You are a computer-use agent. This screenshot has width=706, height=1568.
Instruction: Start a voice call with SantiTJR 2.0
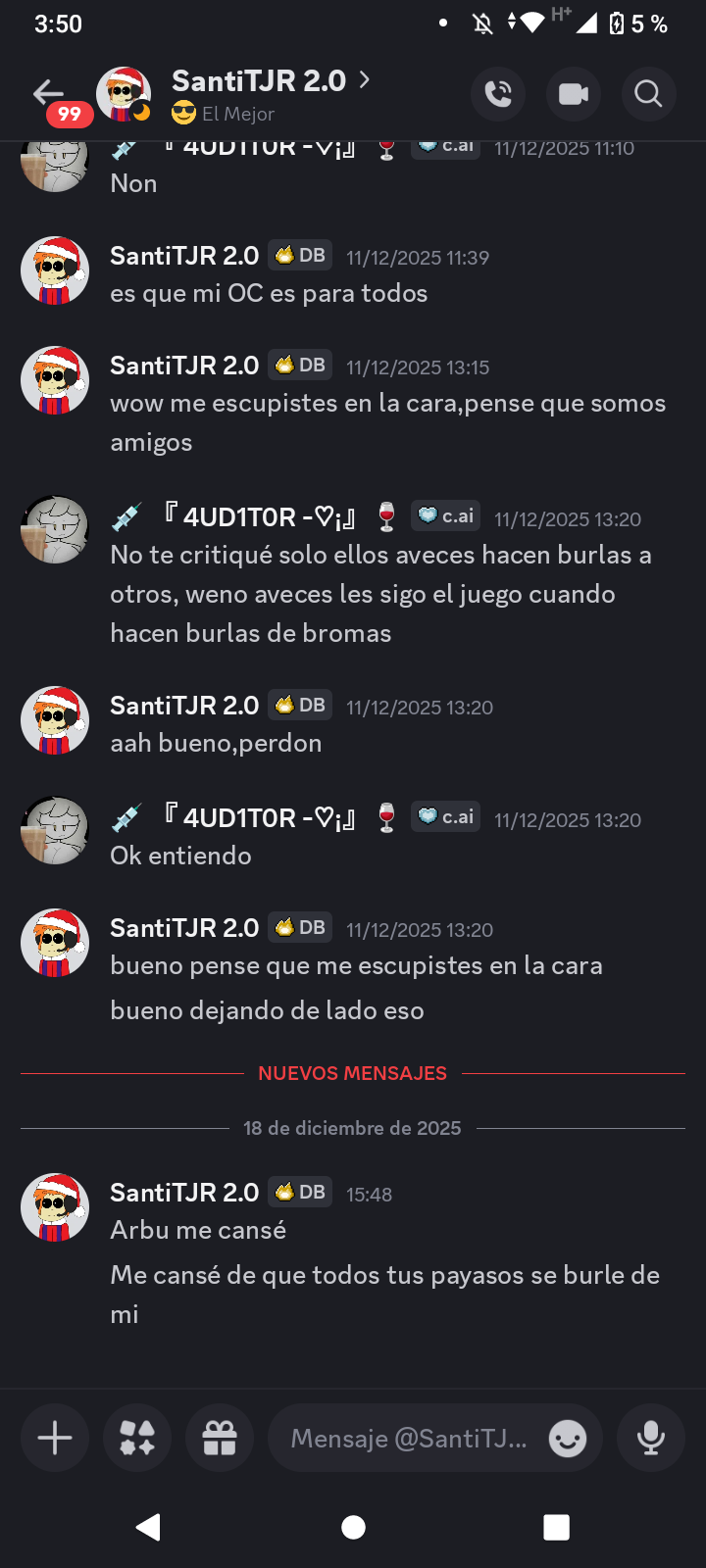(498, 94)
